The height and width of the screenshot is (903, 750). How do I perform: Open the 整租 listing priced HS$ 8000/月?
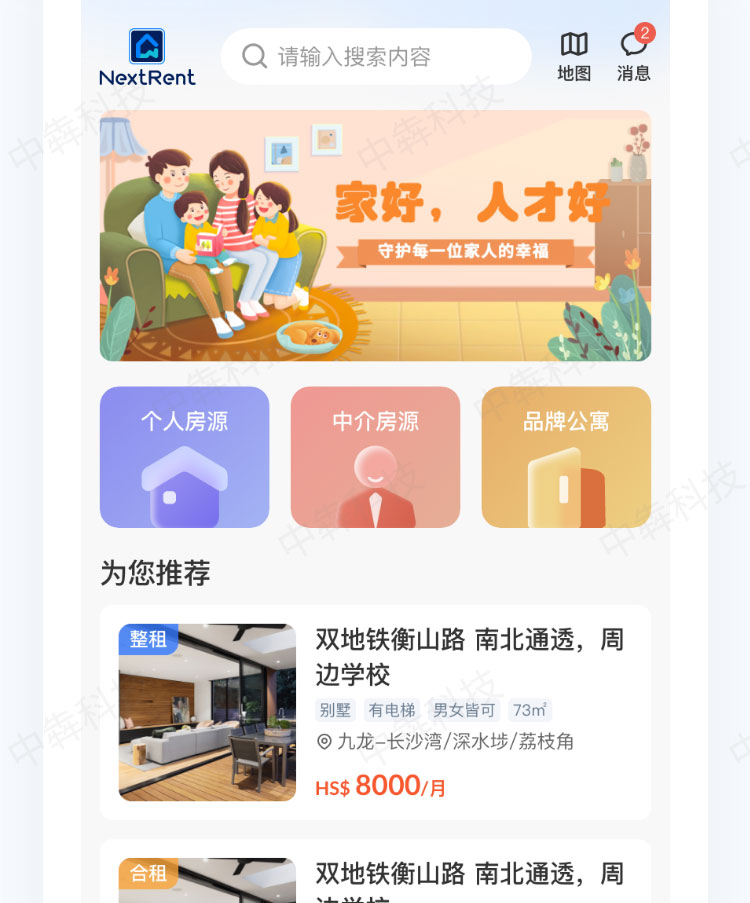coord(375,712)
